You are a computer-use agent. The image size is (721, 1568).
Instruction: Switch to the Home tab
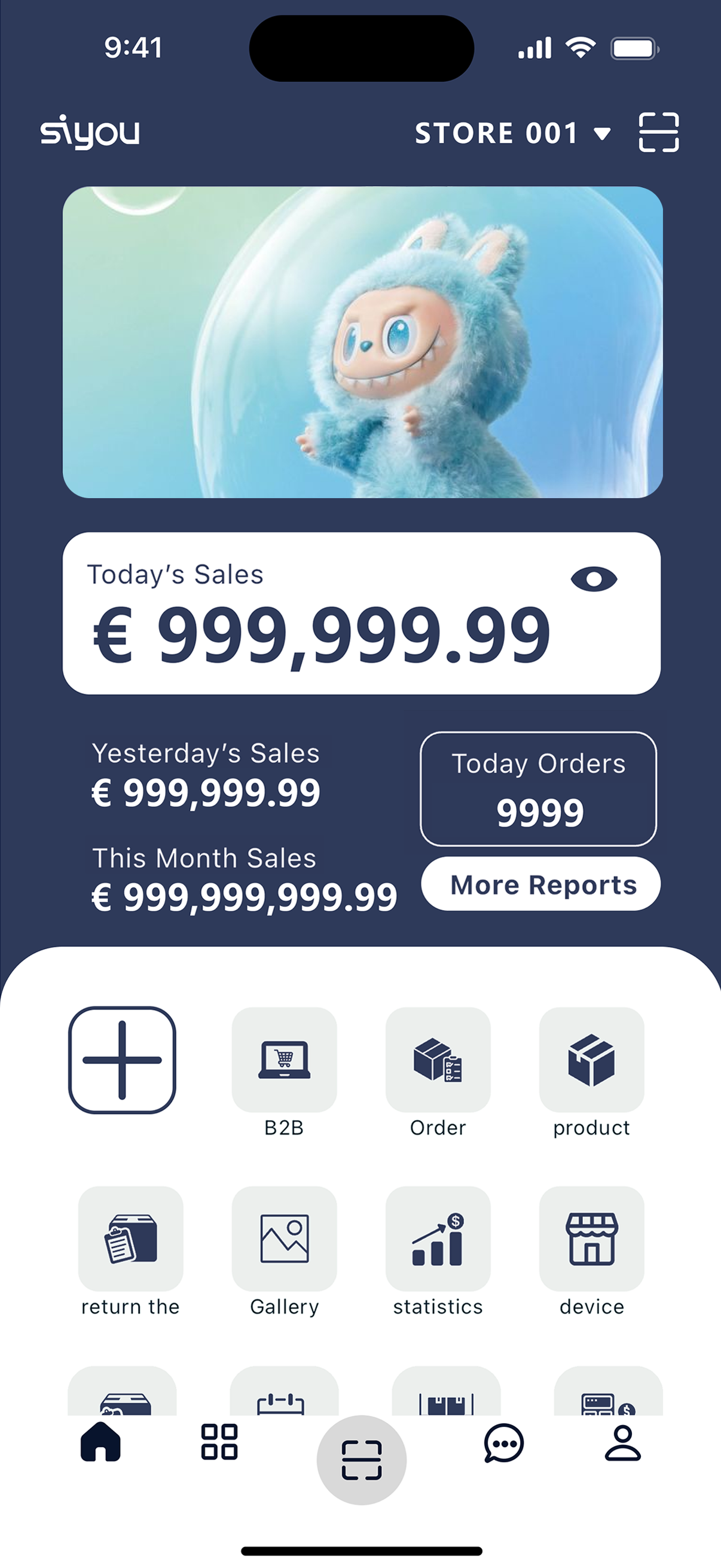(100, 1442)
